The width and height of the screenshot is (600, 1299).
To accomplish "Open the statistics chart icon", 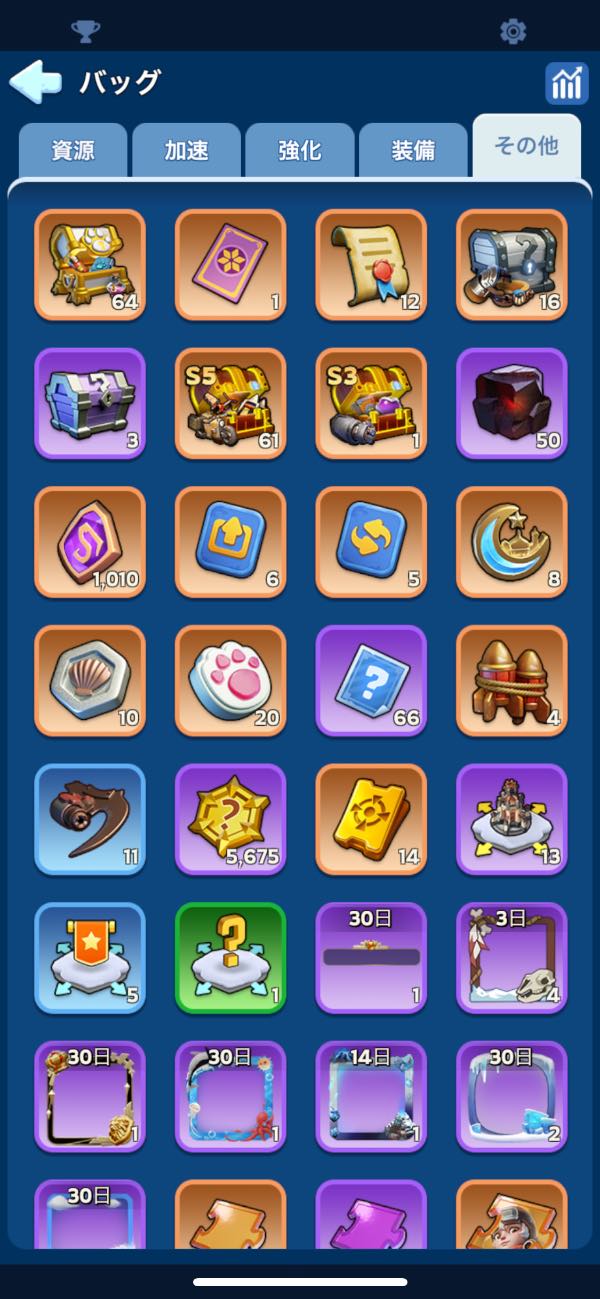I will [x=566, y=84].
